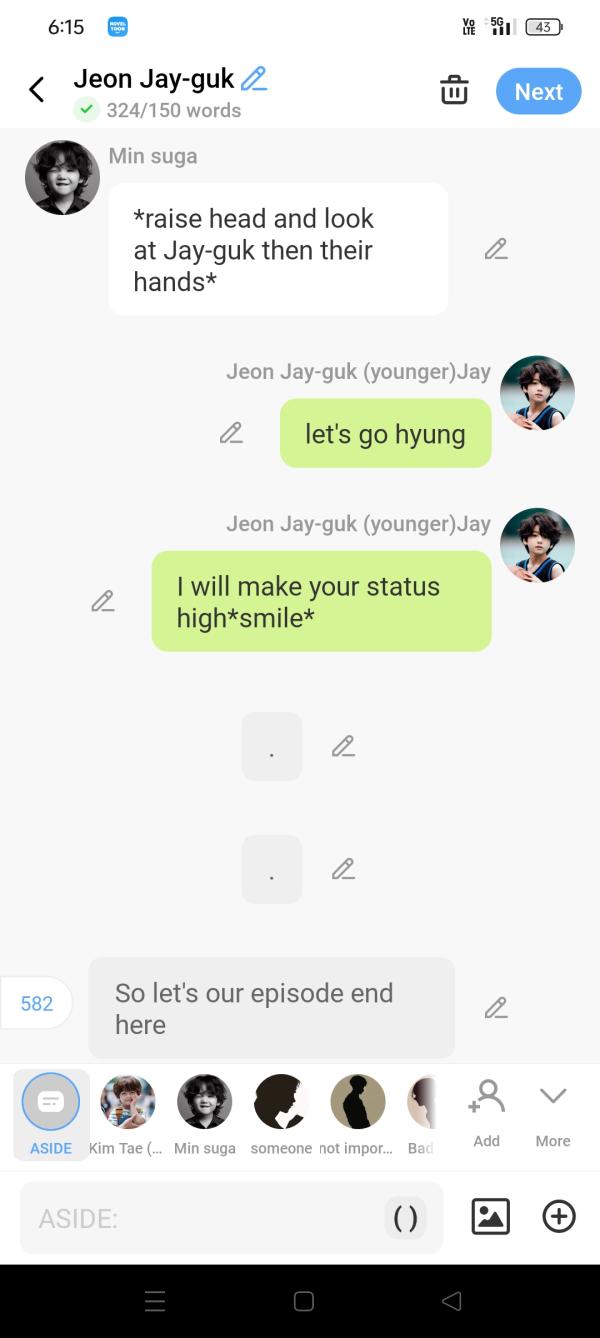The height and width of the screenshot is (1338, 600).
Task: Tap the 582 counter bubble
Action: [x=37, y=1003]
